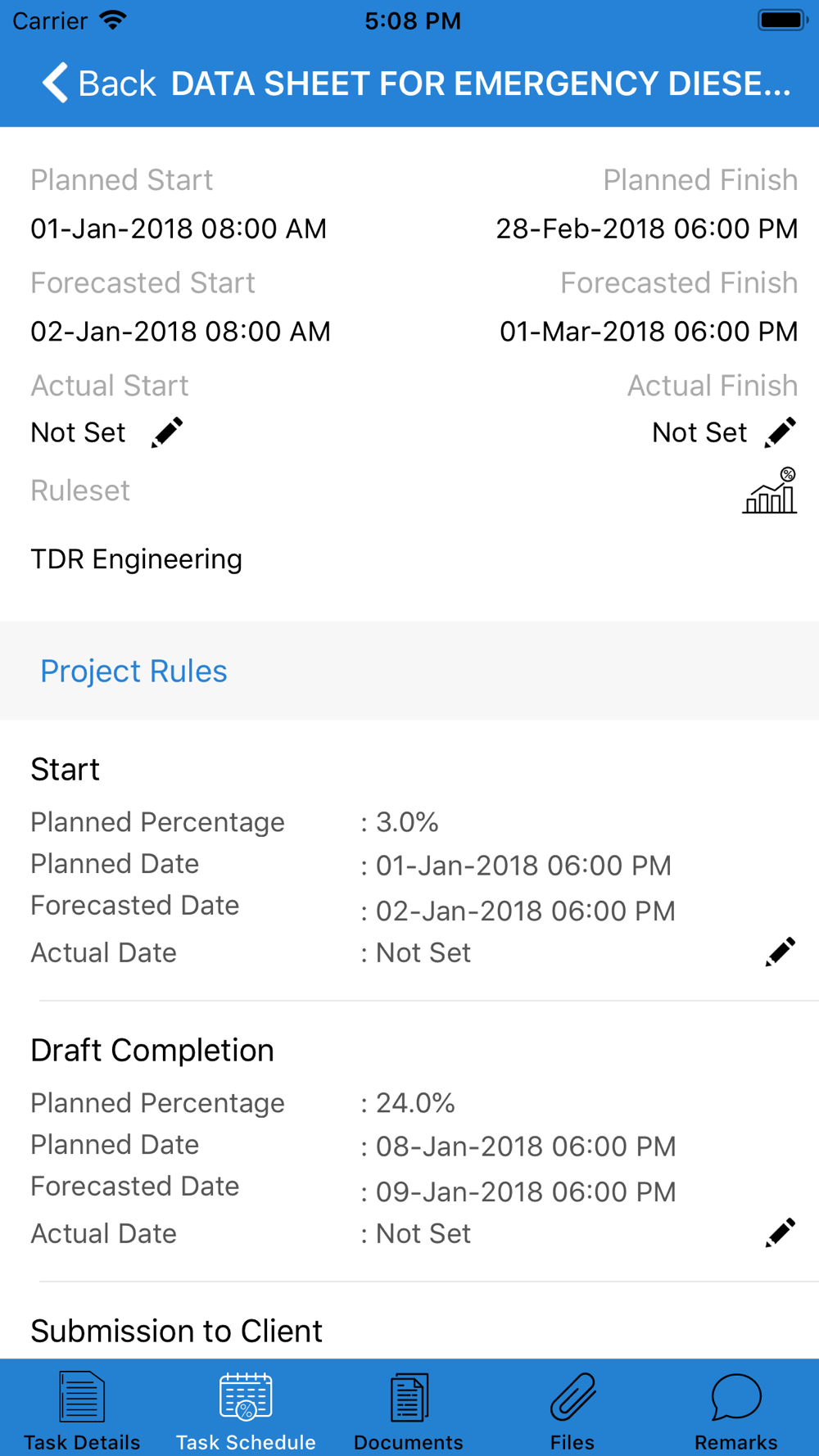Image resolution: width=819 pixels, height=1456 pixels.
Task: Edit the Actual Finish date
Action: click(x=781, y=432)
